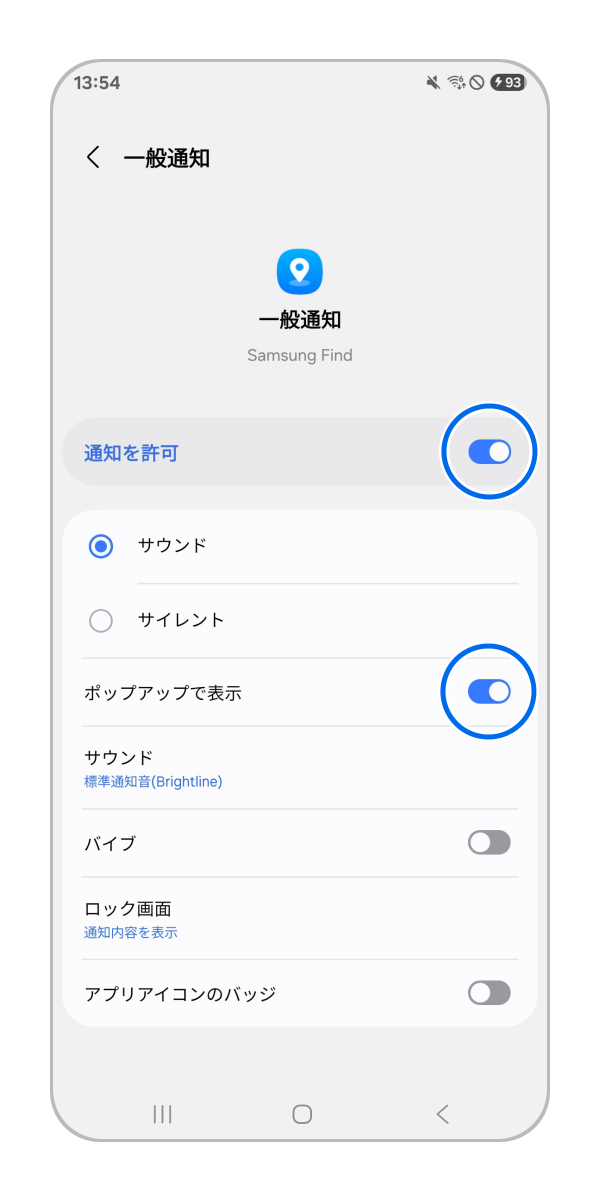This screenshot has width=600, height=1200.
Task: Open recent apps from navigation bar
Action: click(162, 1114)
